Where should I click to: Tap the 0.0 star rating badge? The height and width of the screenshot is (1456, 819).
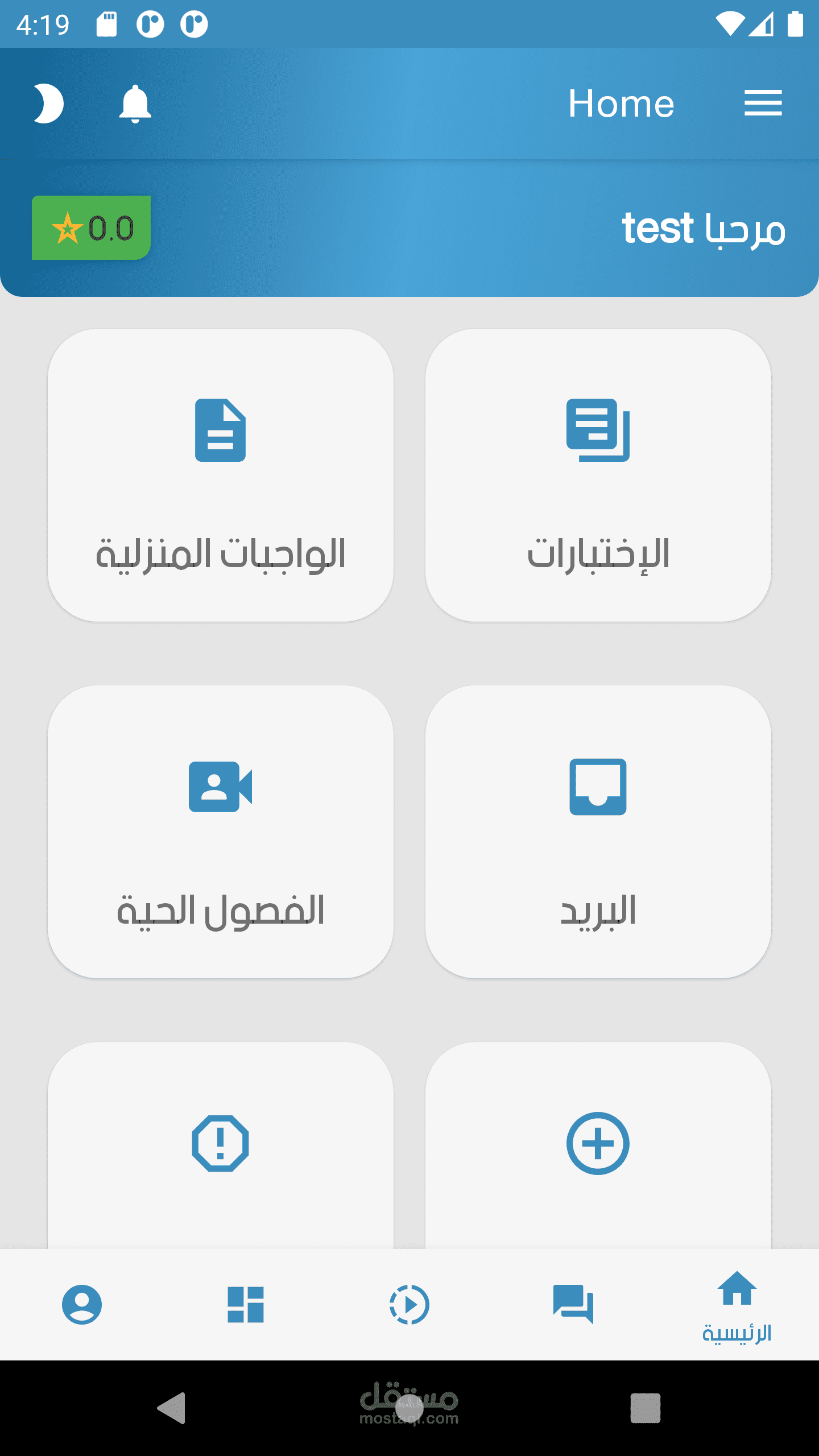(91, 228)
